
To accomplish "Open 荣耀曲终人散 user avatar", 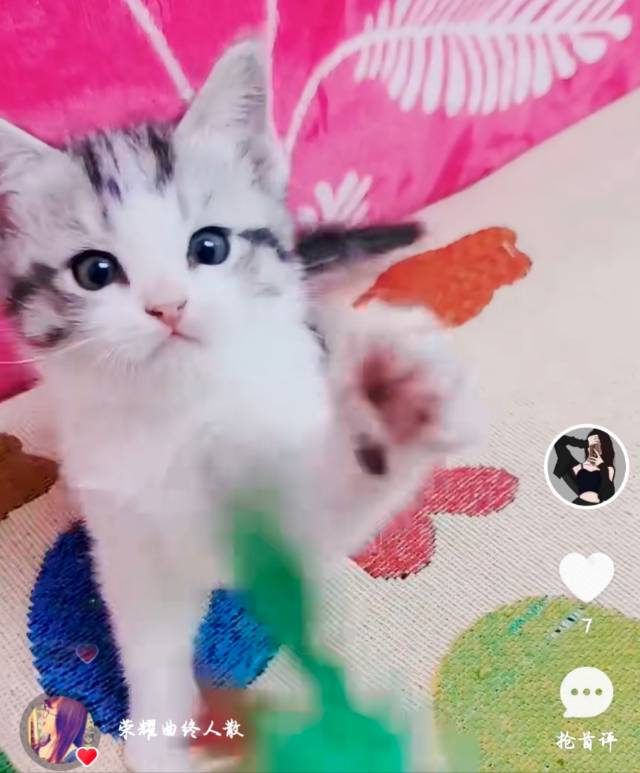I will click(57, 729).
